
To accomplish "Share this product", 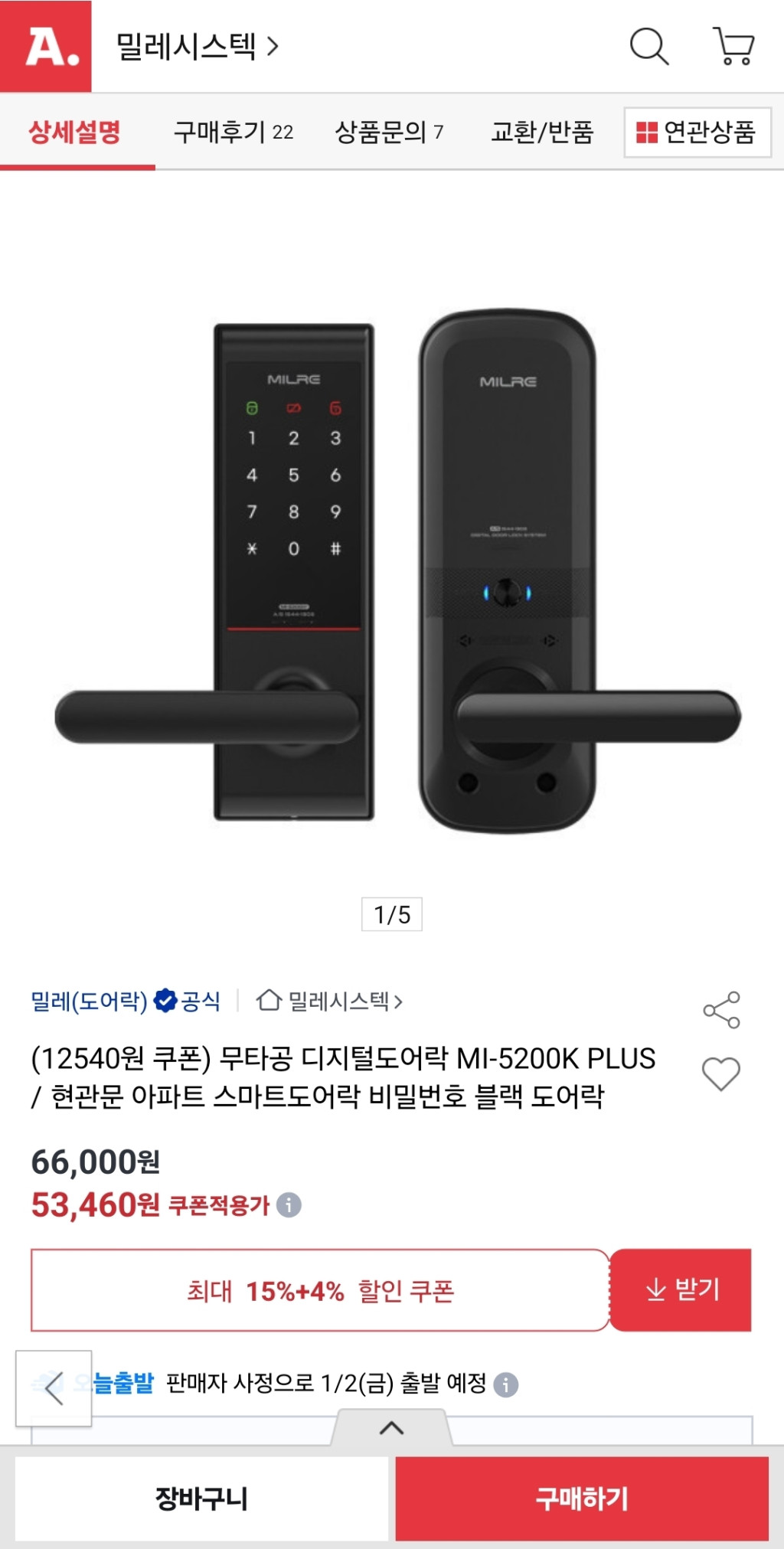I will 721,1010.
